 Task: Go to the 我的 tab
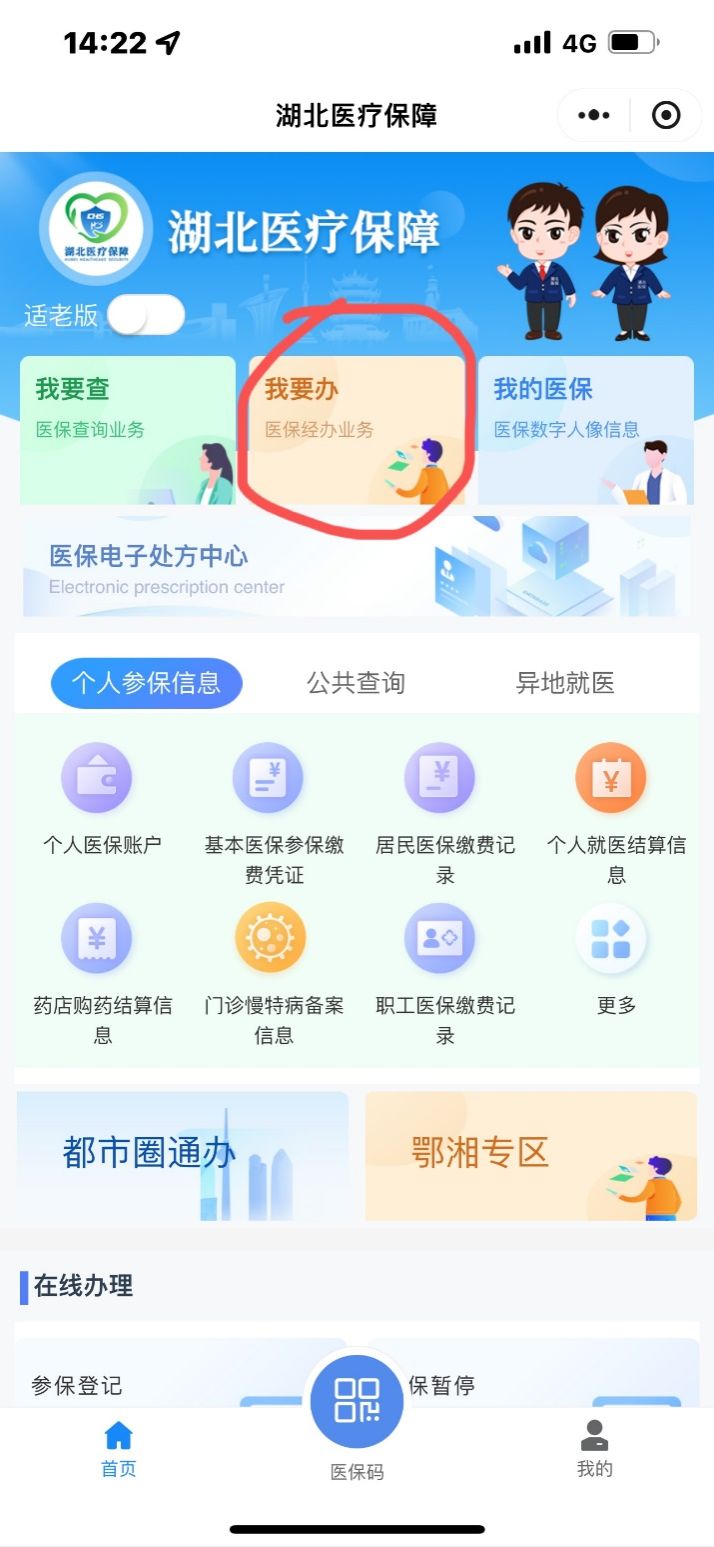tap(594, 1448)
